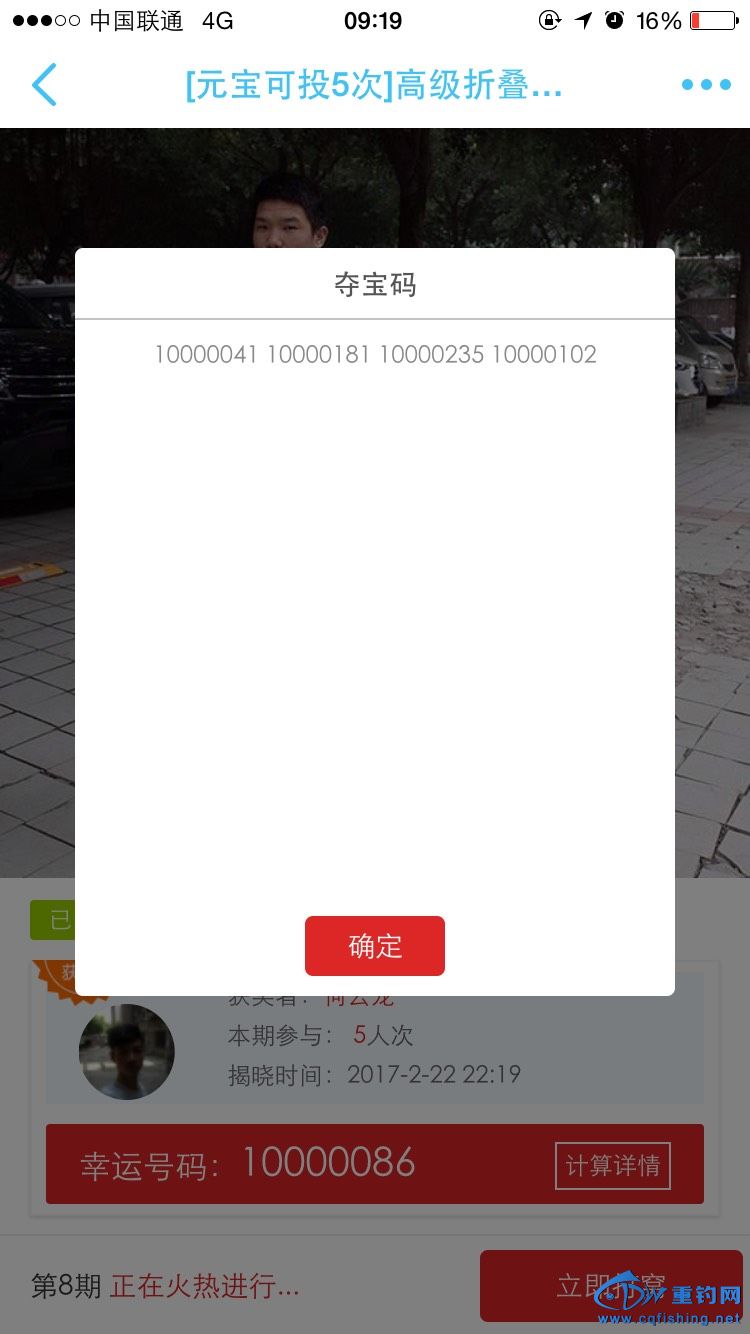Open the three-dot overflow menu
Image resolution: width=750 pixels, height=1334 pixels.
pyautogui.click(x=706, y=85)
